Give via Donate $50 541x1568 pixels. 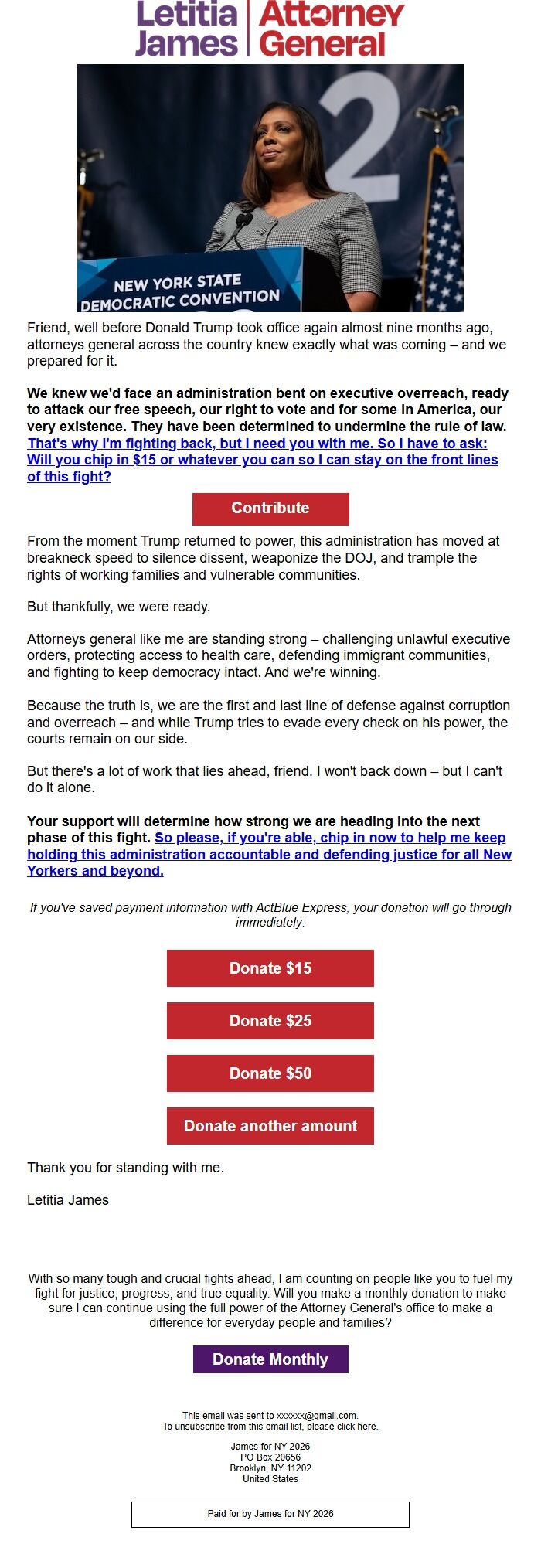tap(270, 1073)
